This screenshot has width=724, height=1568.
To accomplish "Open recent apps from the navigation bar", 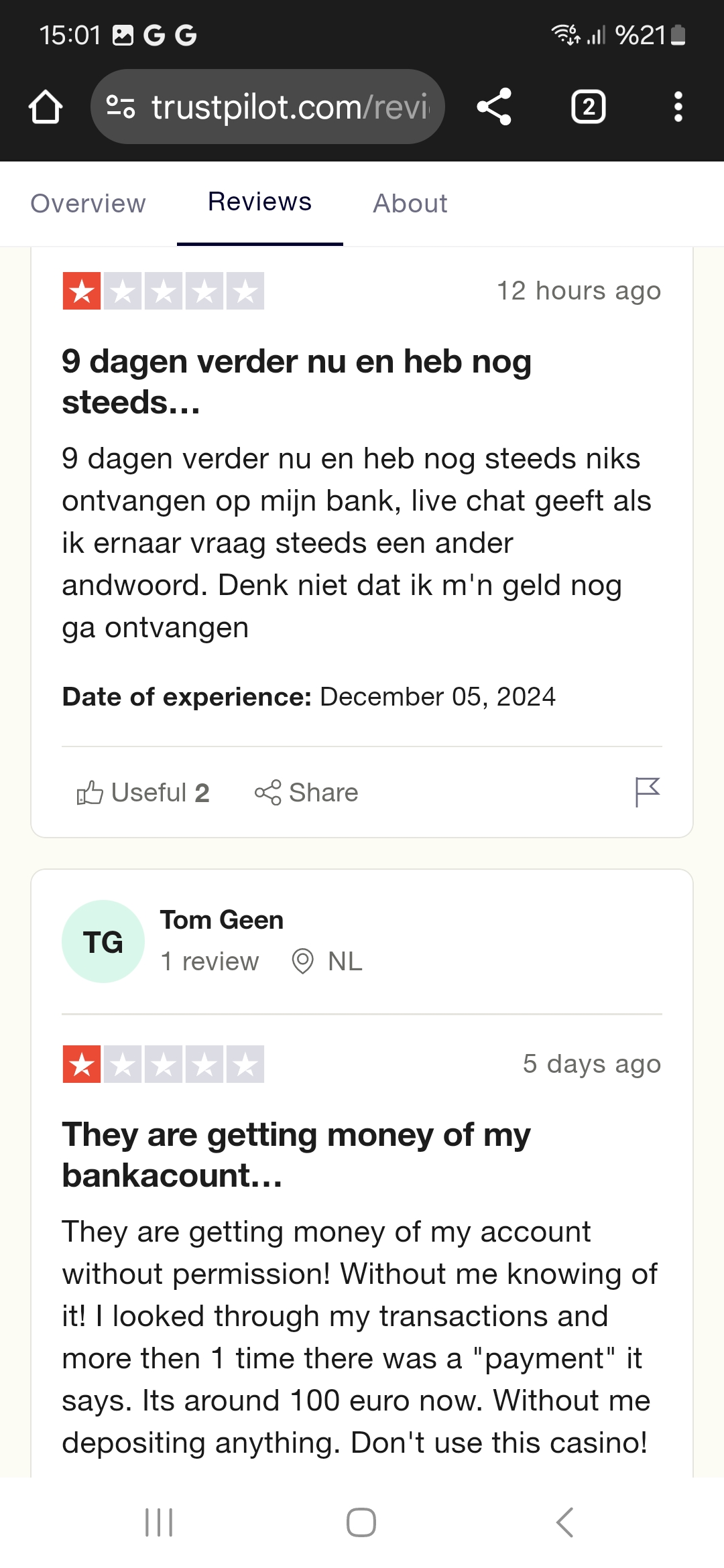I will [159, 1522].
